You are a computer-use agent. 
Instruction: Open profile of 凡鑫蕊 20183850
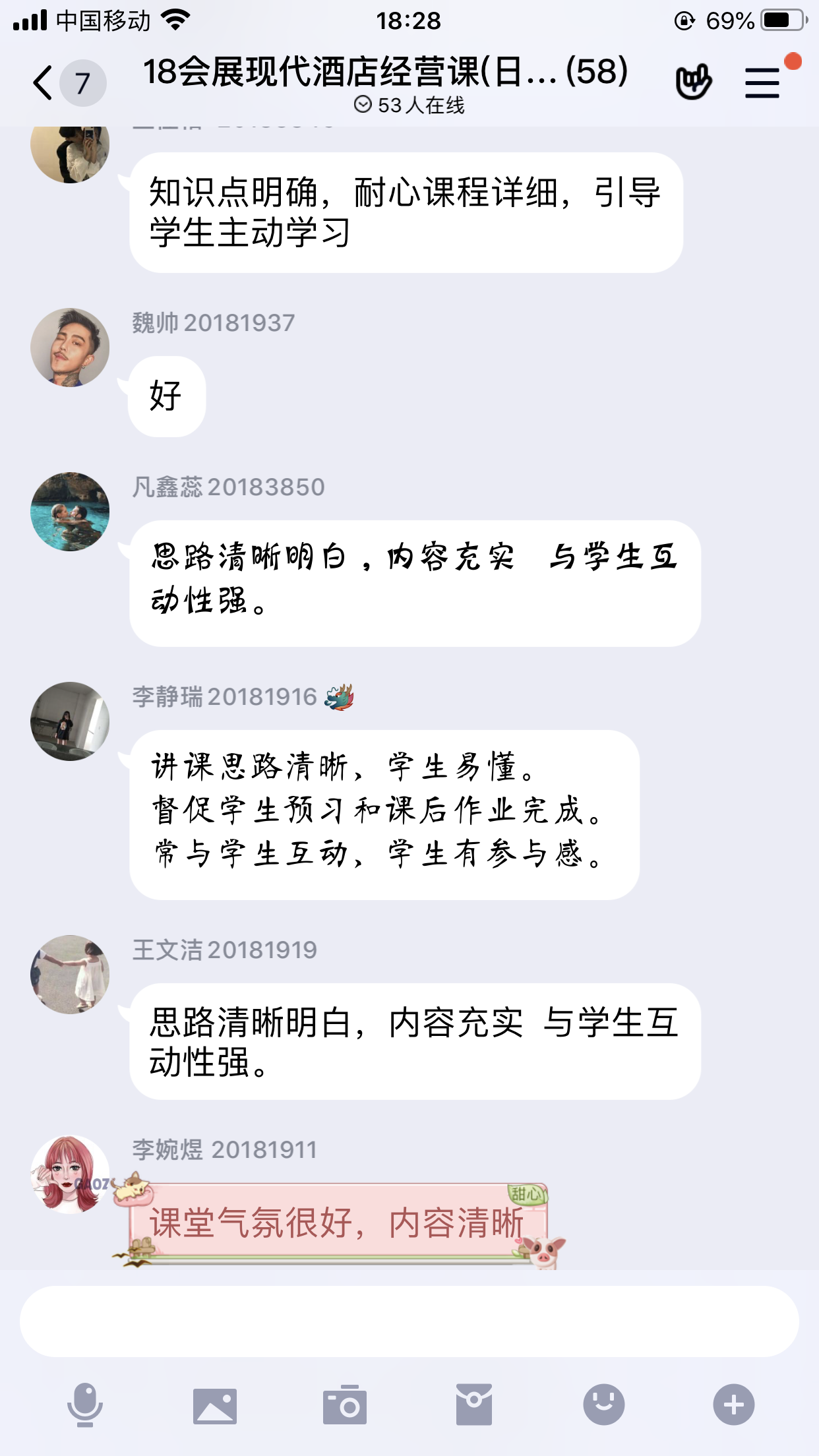[x=70, y=512]
